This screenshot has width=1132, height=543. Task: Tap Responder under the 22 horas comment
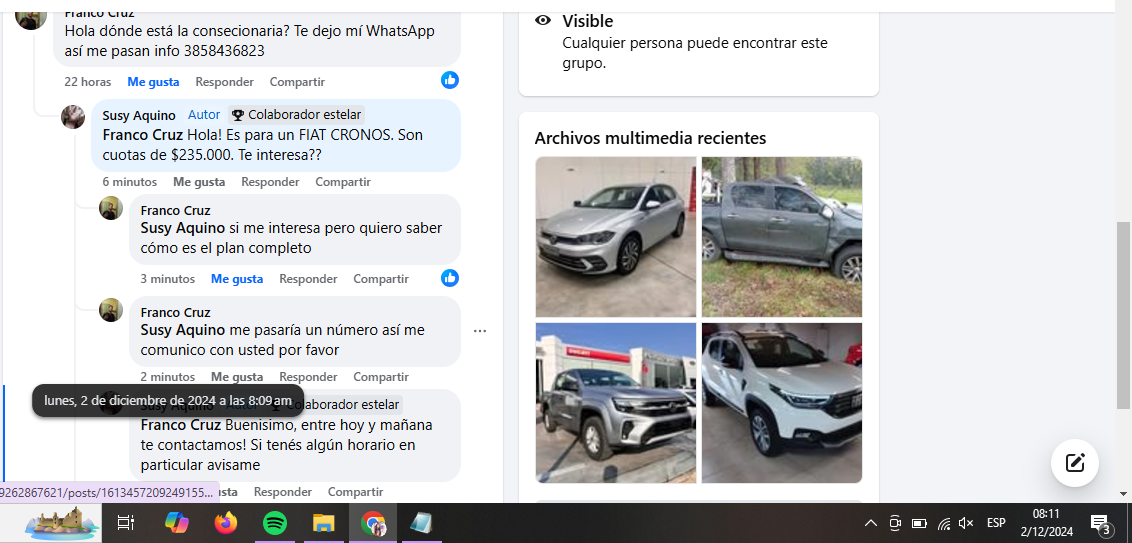224,82
